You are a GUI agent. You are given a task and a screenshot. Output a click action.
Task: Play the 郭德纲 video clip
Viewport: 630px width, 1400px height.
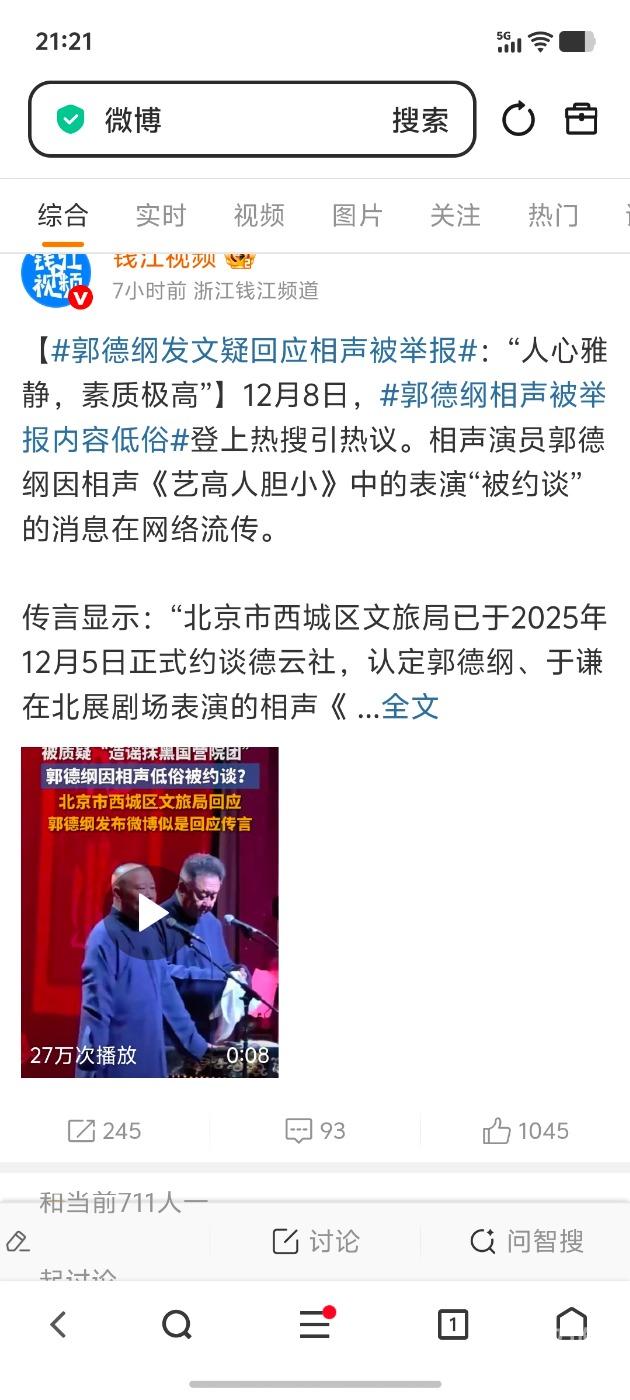pos(151,912)
